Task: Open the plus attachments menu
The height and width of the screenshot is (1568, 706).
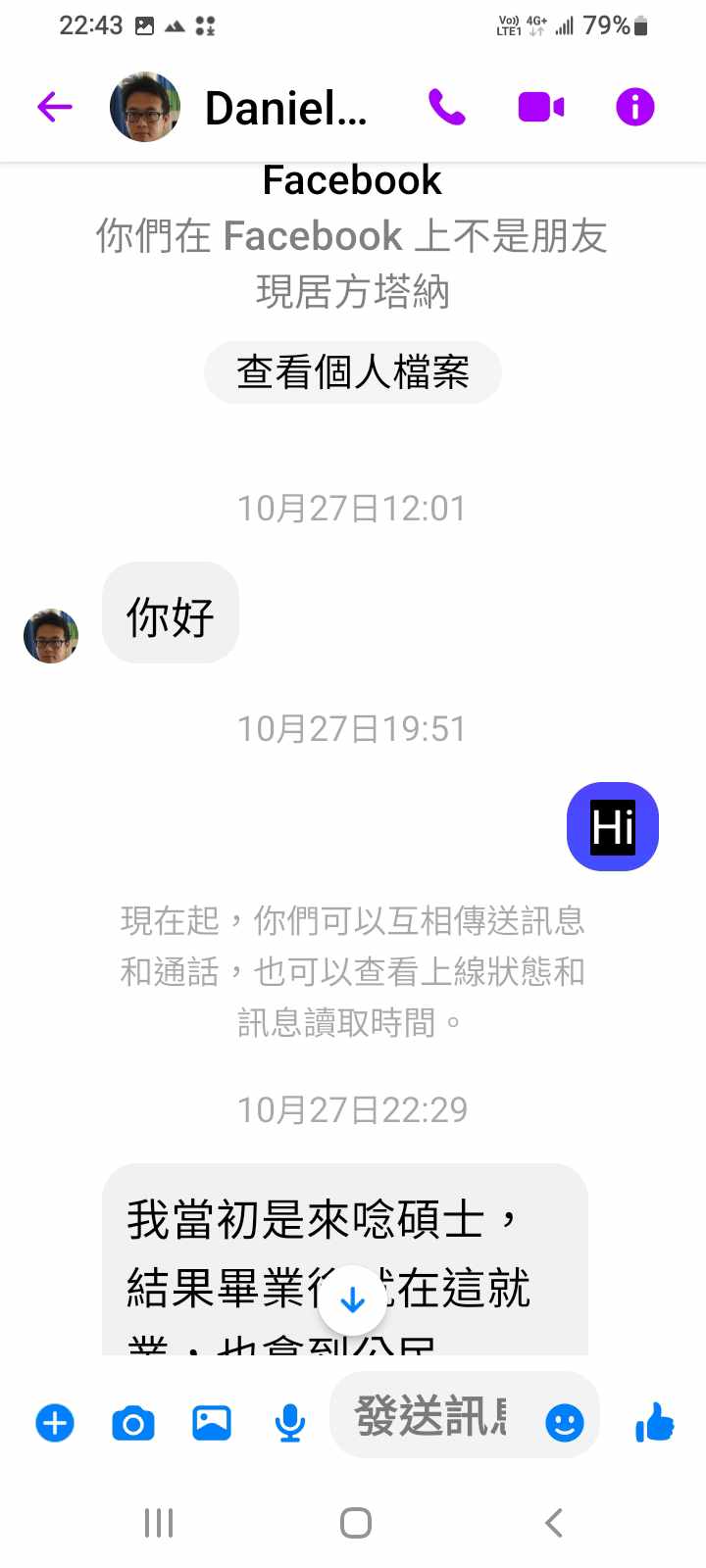Action: coord(55,1422)
